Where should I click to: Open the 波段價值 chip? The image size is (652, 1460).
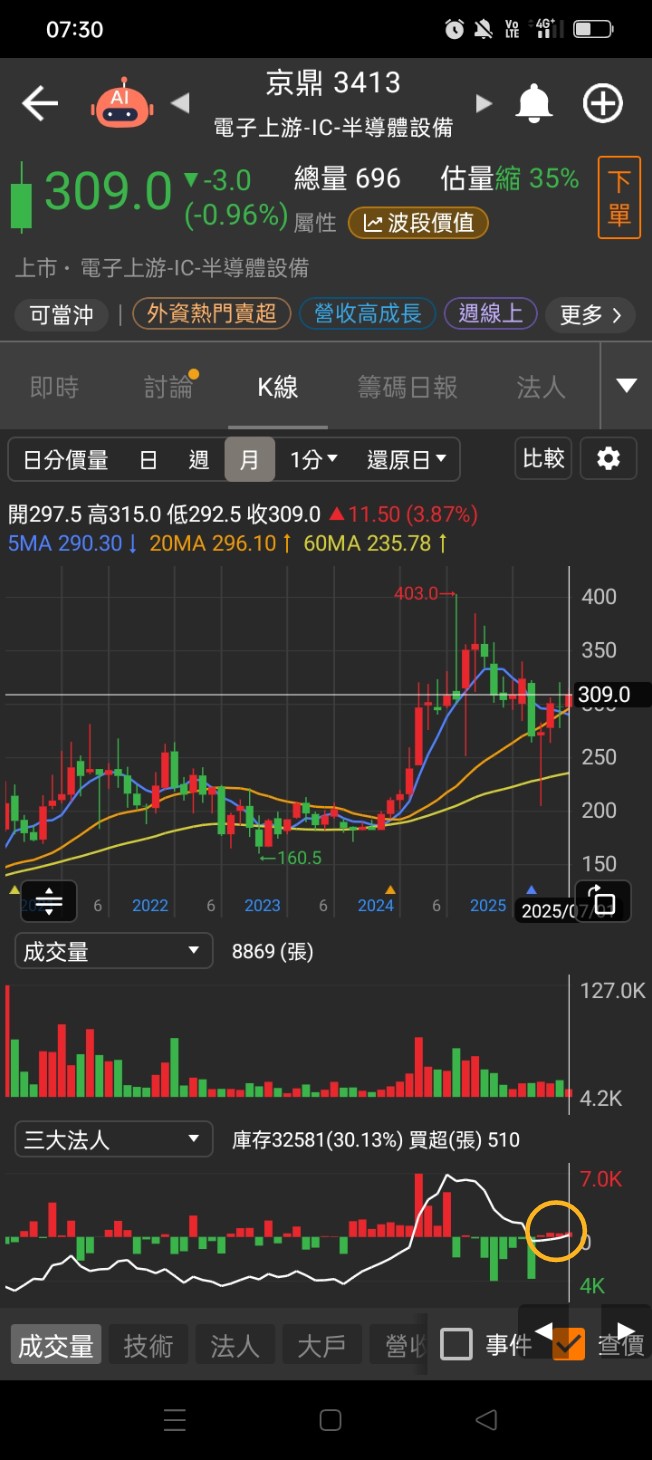[x=418, y=222]
